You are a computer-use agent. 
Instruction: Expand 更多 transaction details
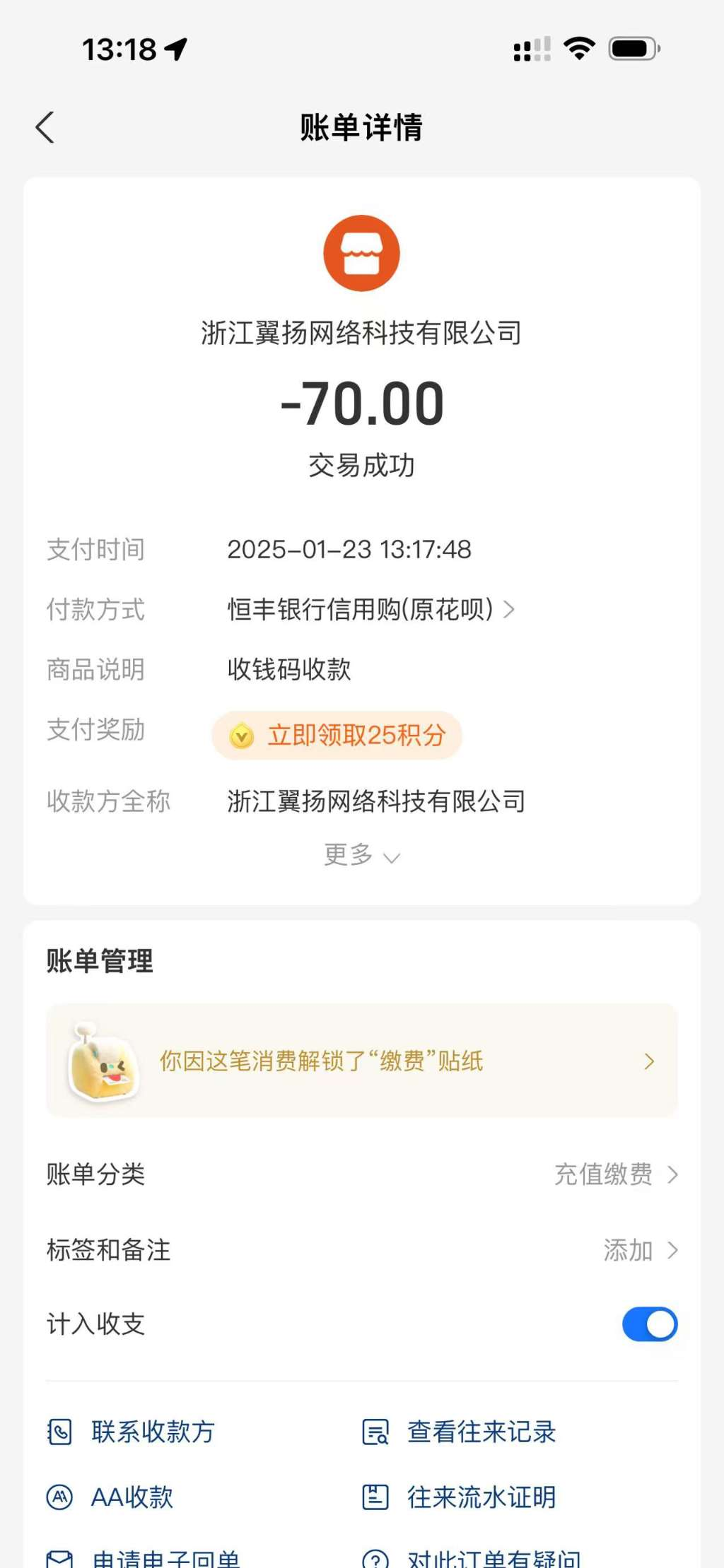361,856
